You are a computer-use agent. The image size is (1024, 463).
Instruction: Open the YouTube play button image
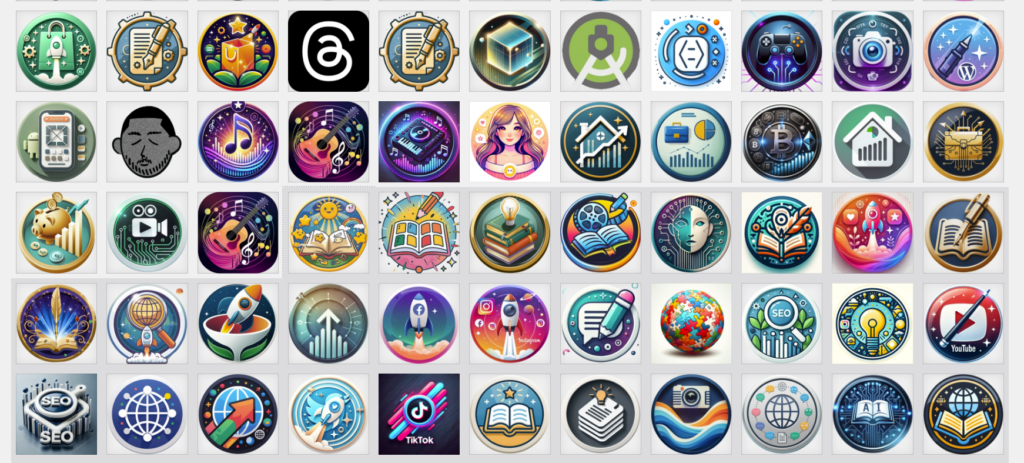click(x=963, y=323)
